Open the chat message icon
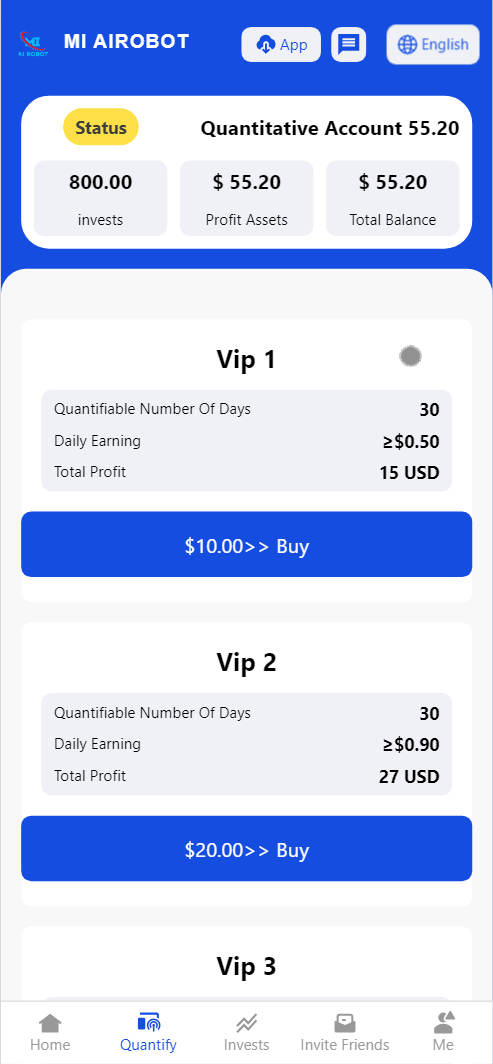 click(x=349, y=45)
